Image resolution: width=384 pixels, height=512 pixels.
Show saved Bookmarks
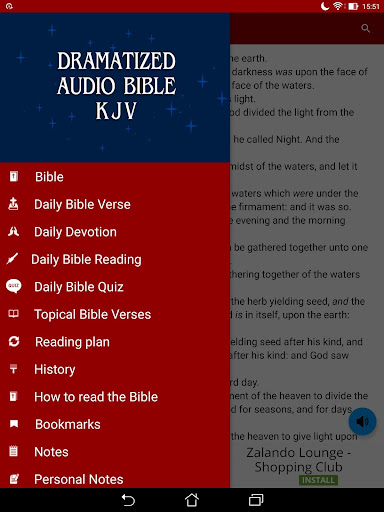click(x=115, y=424)
